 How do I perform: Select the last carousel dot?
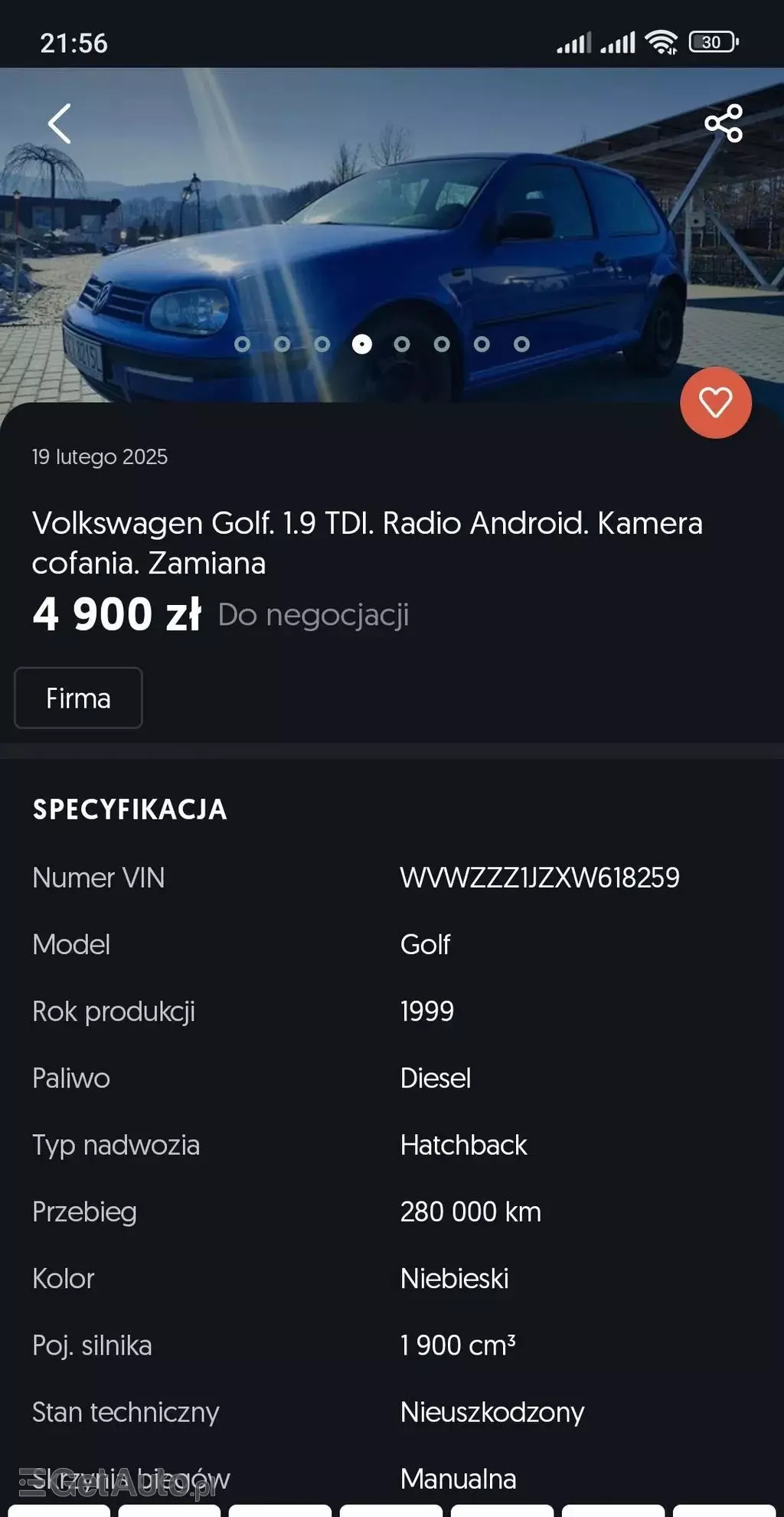[521, 344]
